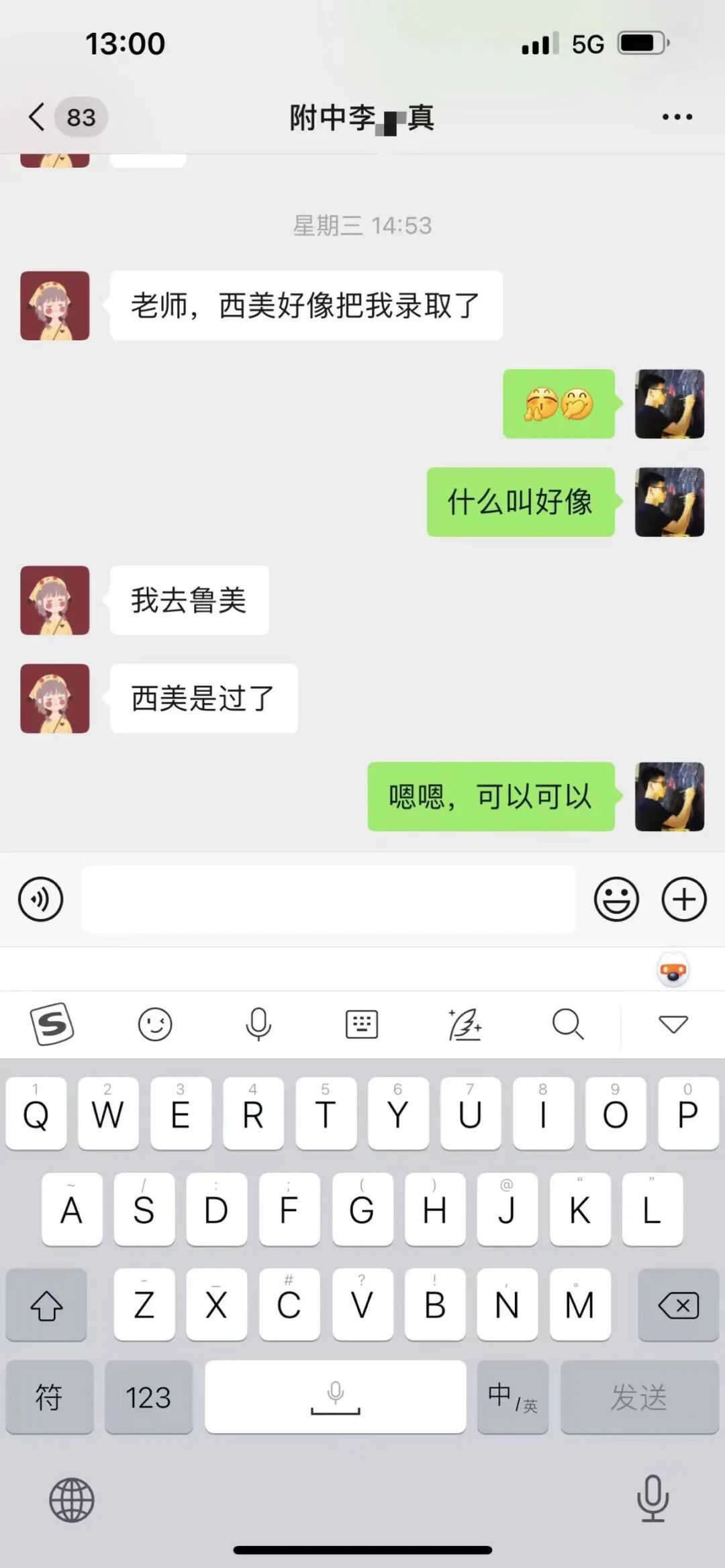
Task: Switch to handwriting input mode
Action: click(465, 1025)
